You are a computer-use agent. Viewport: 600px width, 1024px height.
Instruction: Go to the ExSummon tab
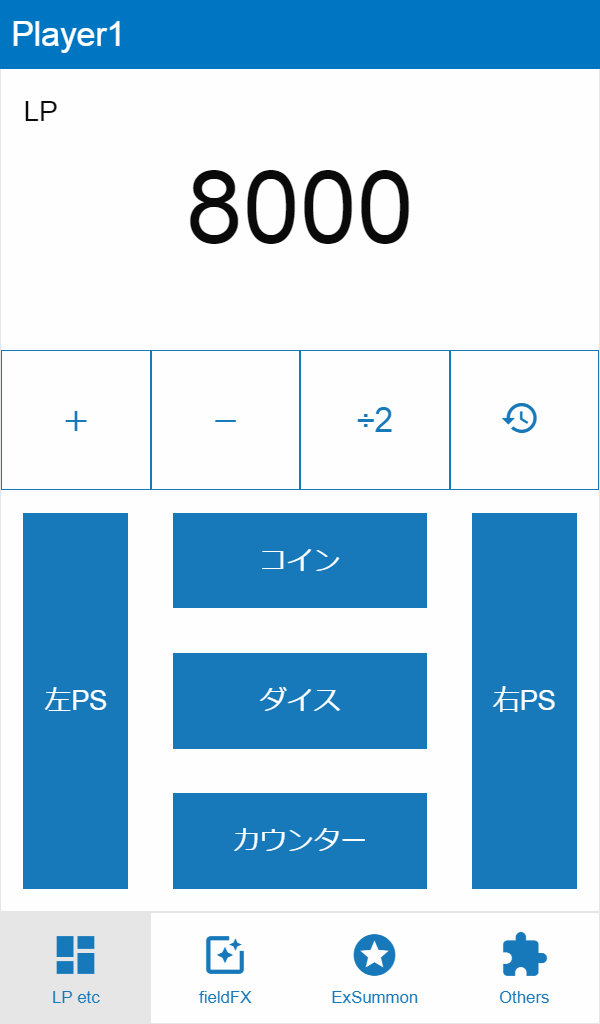375,968
